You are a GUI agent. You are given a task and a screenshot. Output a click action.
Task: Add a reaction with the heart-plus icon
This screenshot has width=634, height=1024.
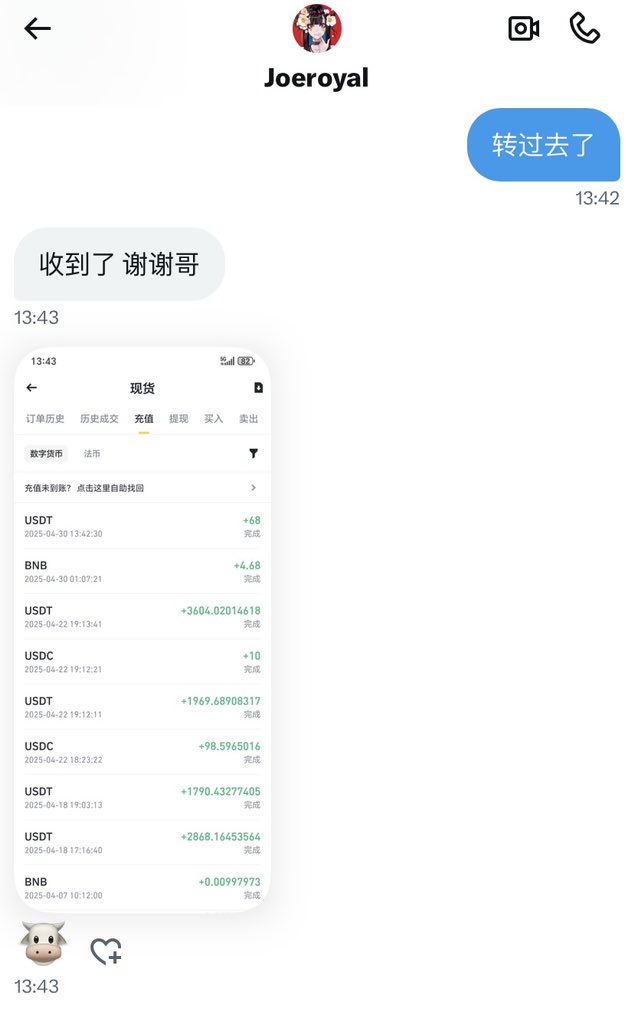click(106, 951)
